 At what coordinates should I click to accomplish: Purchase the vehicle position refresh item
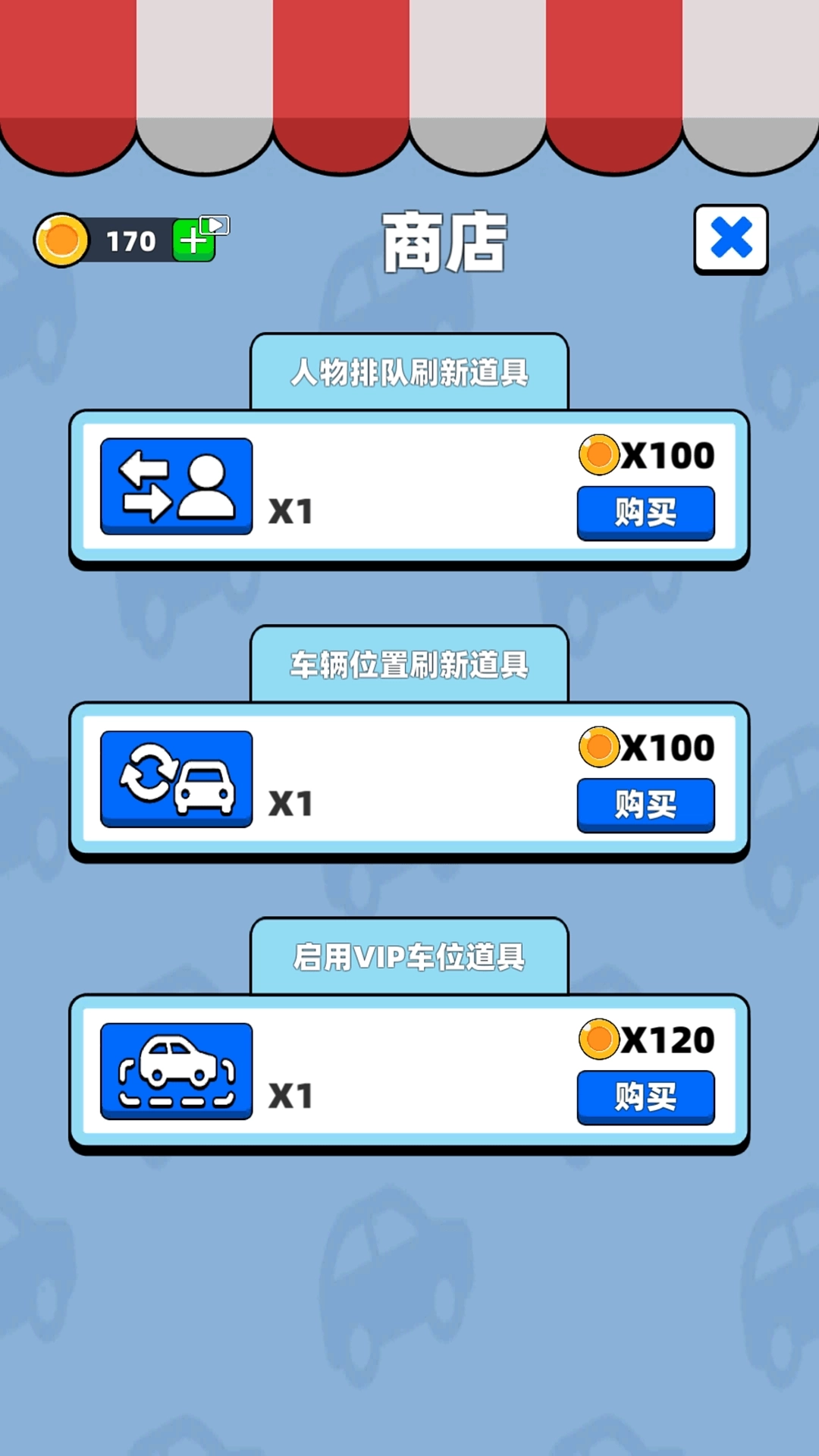tap(645, 805)
